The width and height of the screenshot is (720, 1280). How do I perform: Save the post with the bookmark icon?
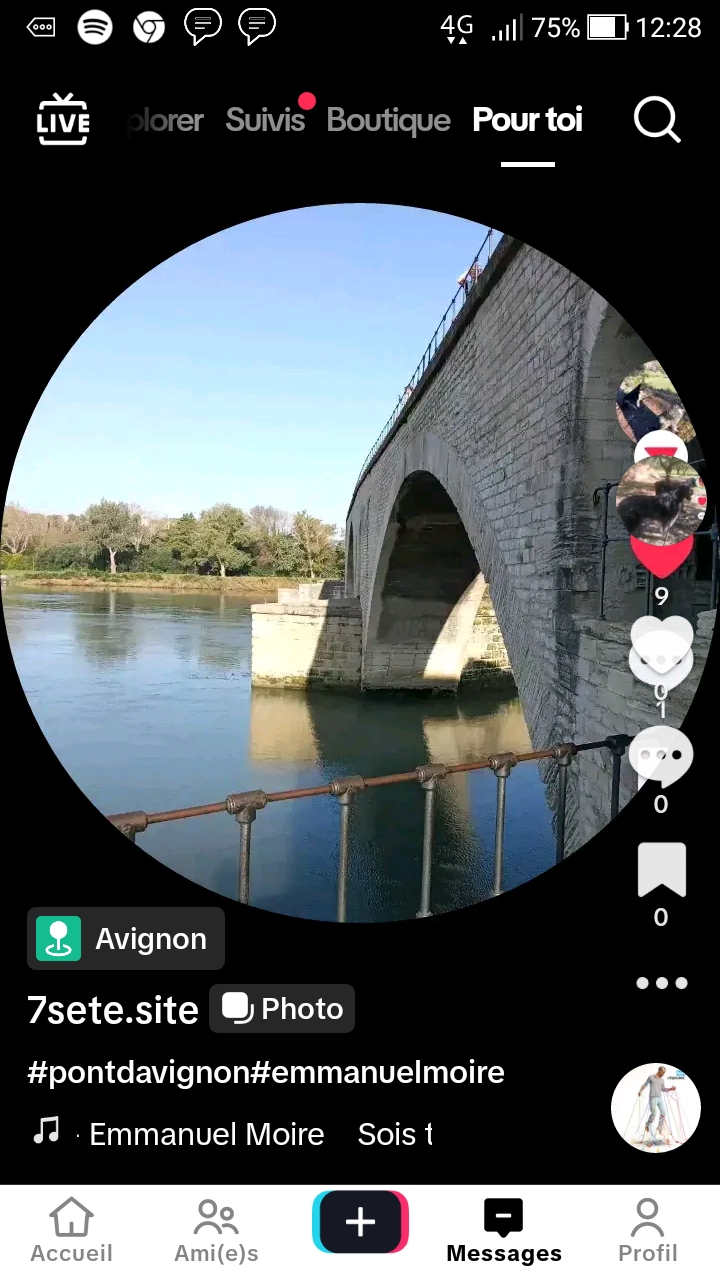click(661, 870)
